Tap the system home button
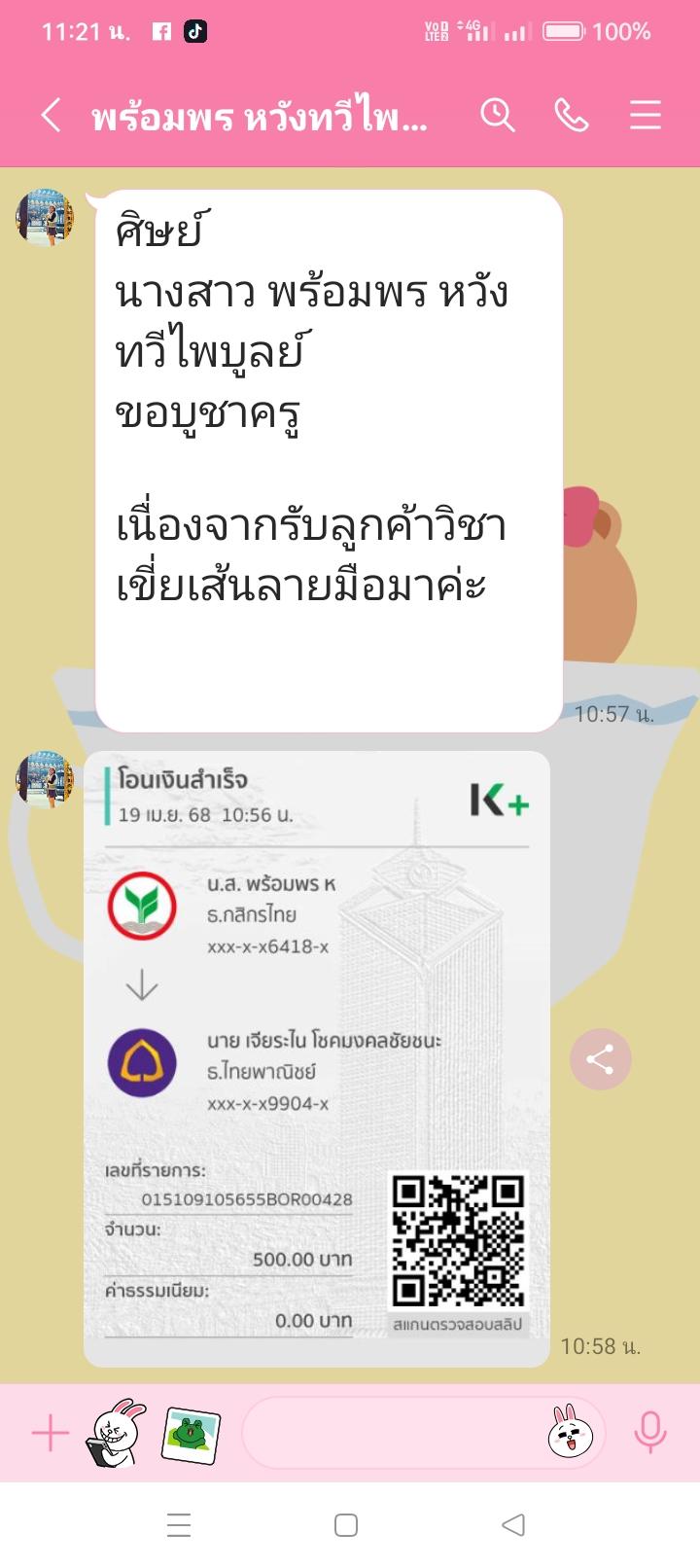Screen dimensions: 700x1568 pos(346,1525)
